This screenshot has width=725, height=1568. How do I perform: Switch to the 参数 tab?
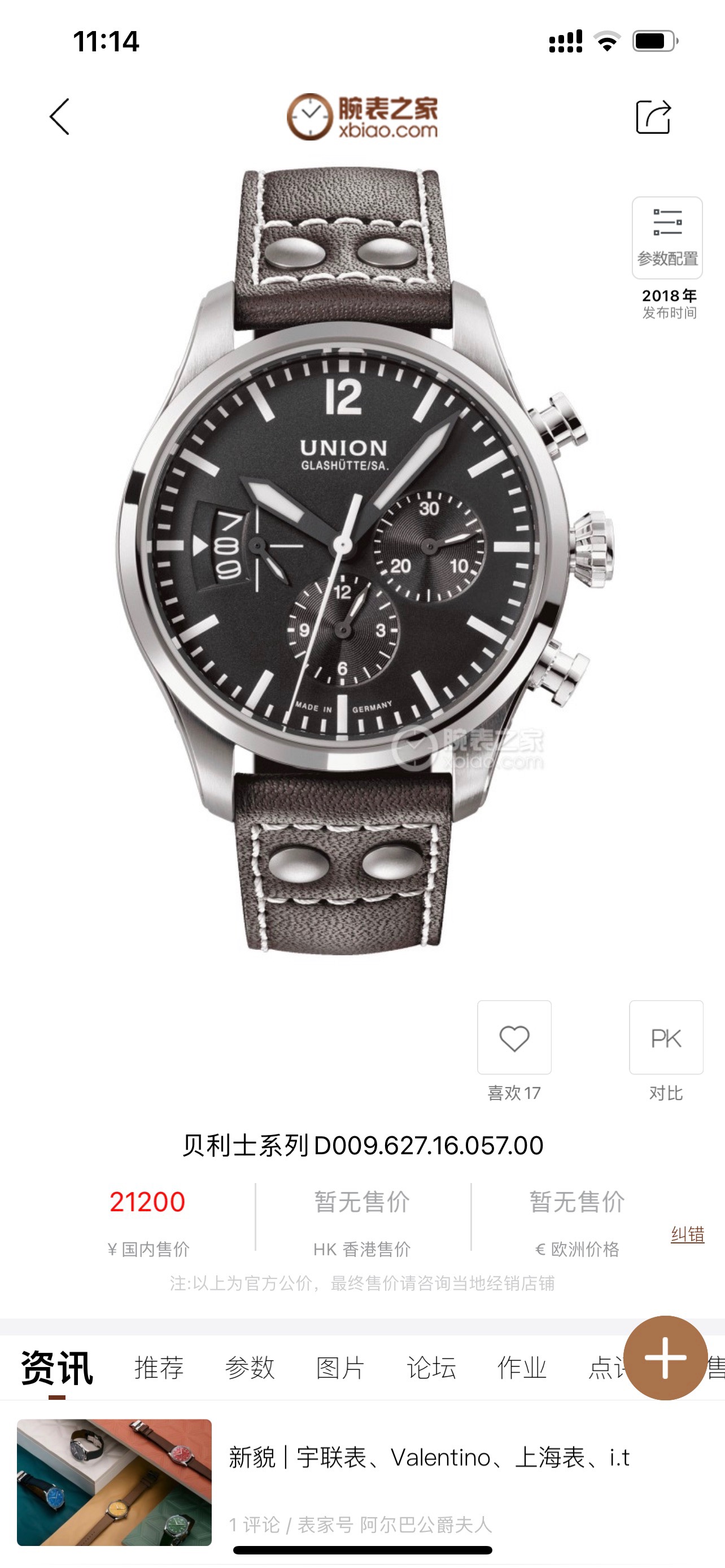[x=250, y=1368]
